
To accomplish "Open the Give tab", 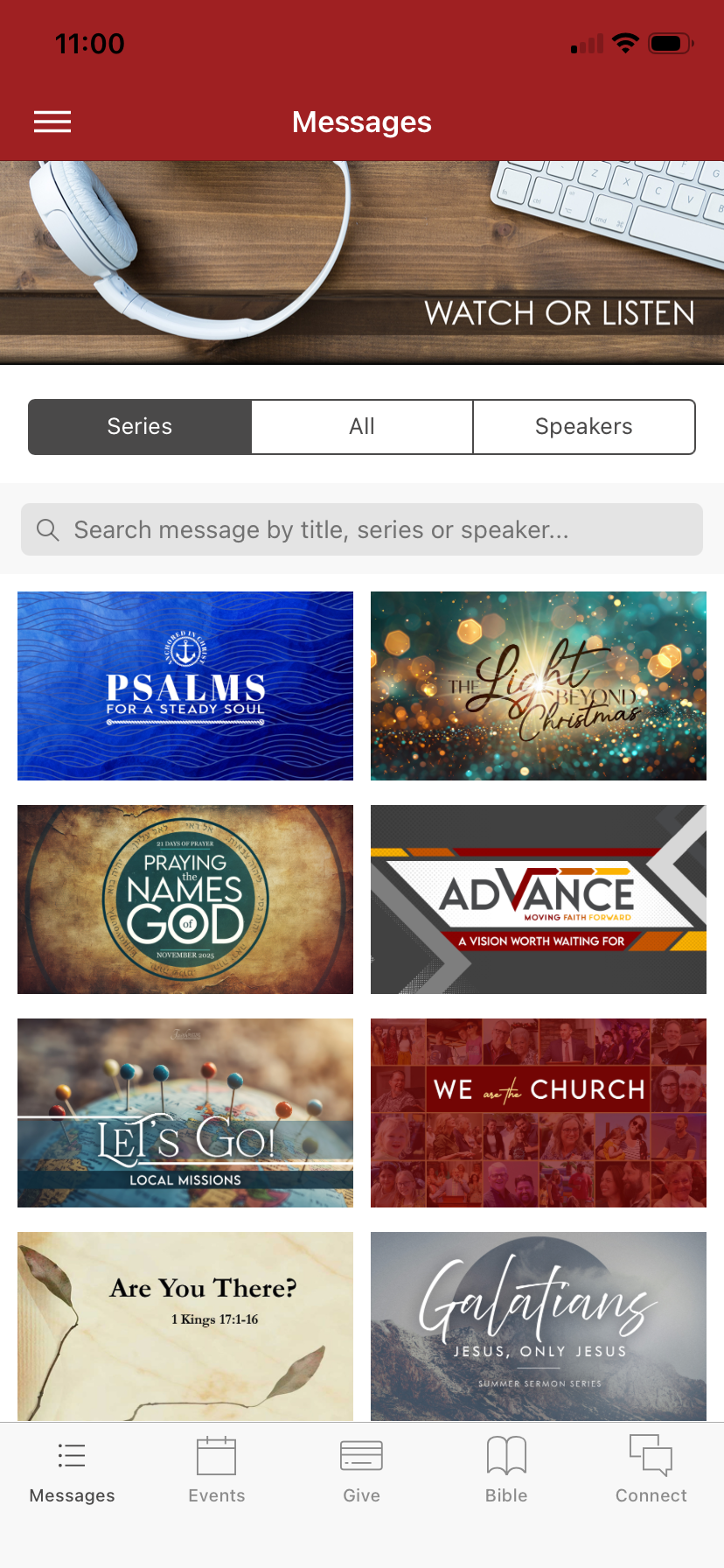I will coord(362,1472).
